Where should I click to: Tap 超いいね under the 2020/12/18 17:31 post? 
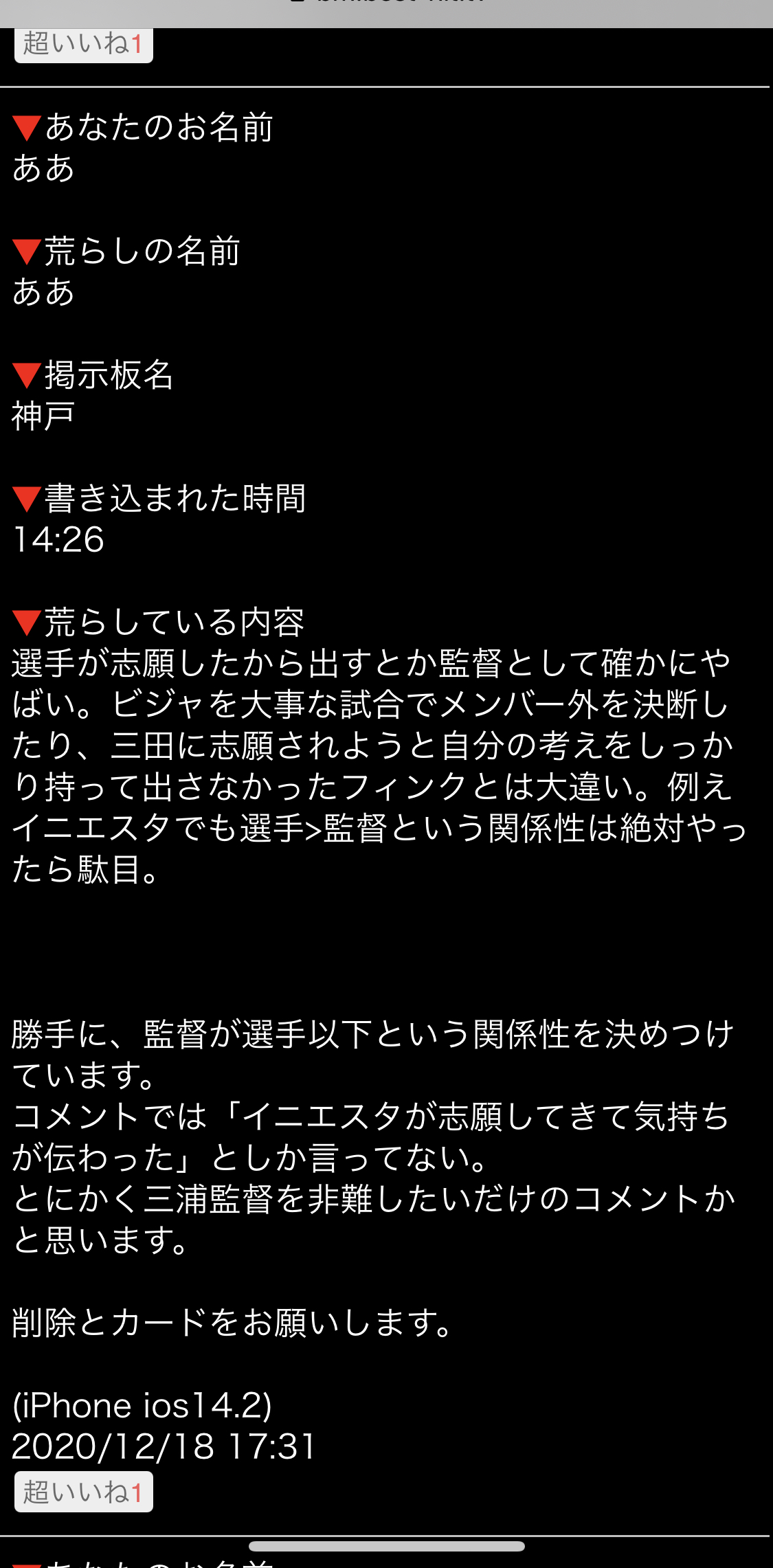83,1491
